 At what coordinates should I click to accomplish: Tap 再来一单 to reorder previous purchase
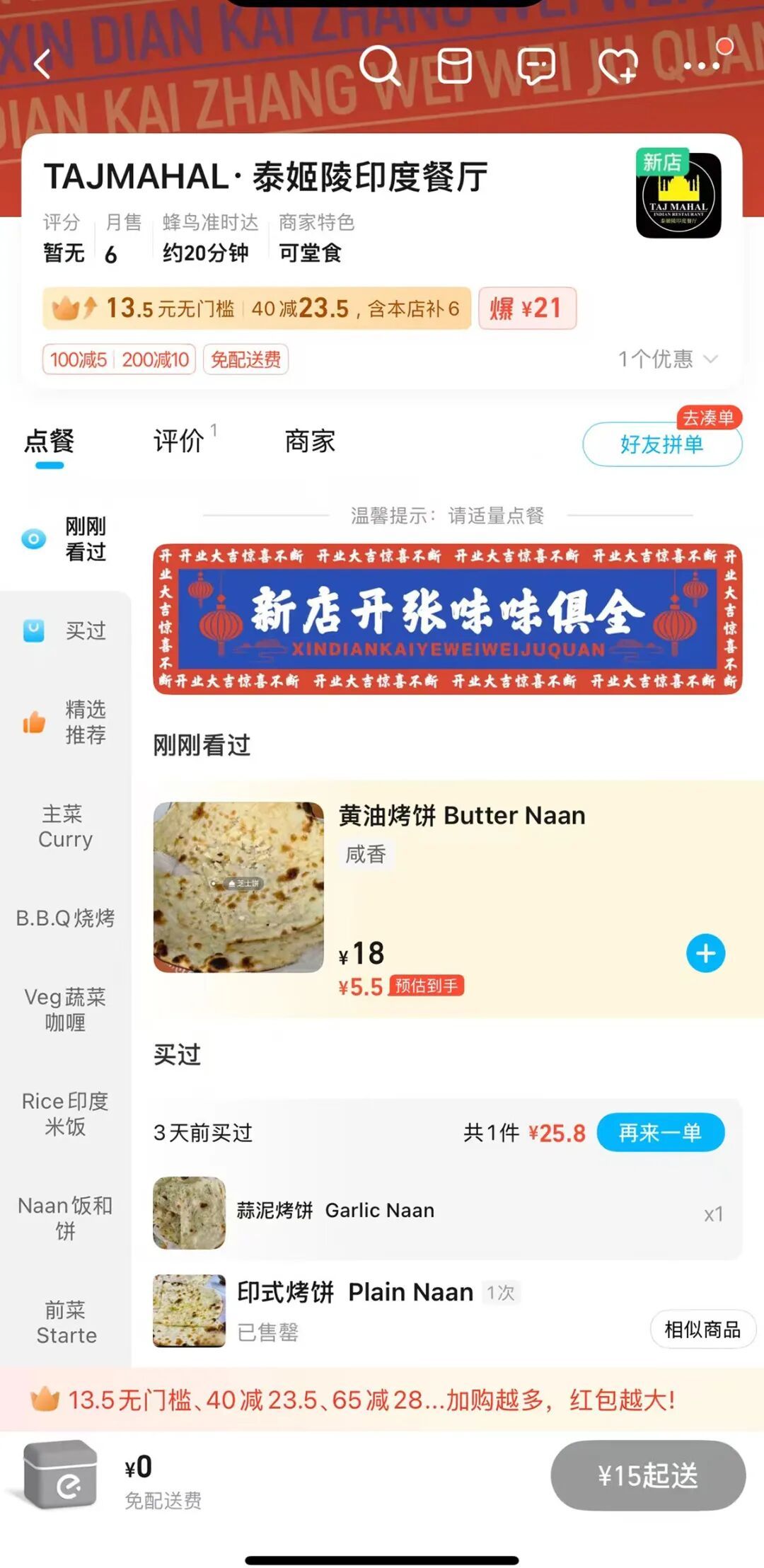tap(660, 1133)
